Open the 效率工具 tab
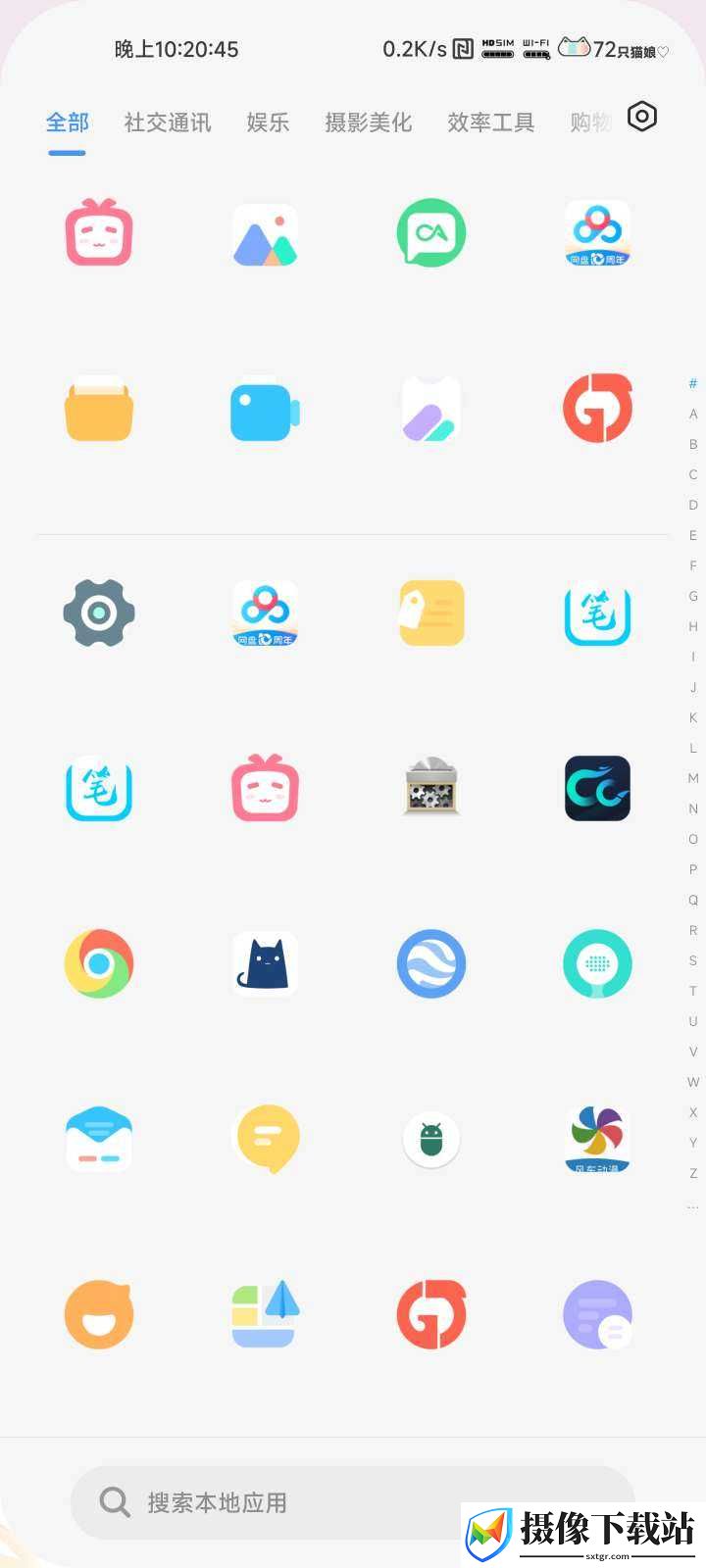706x1568 pixels. coord(490,122)
